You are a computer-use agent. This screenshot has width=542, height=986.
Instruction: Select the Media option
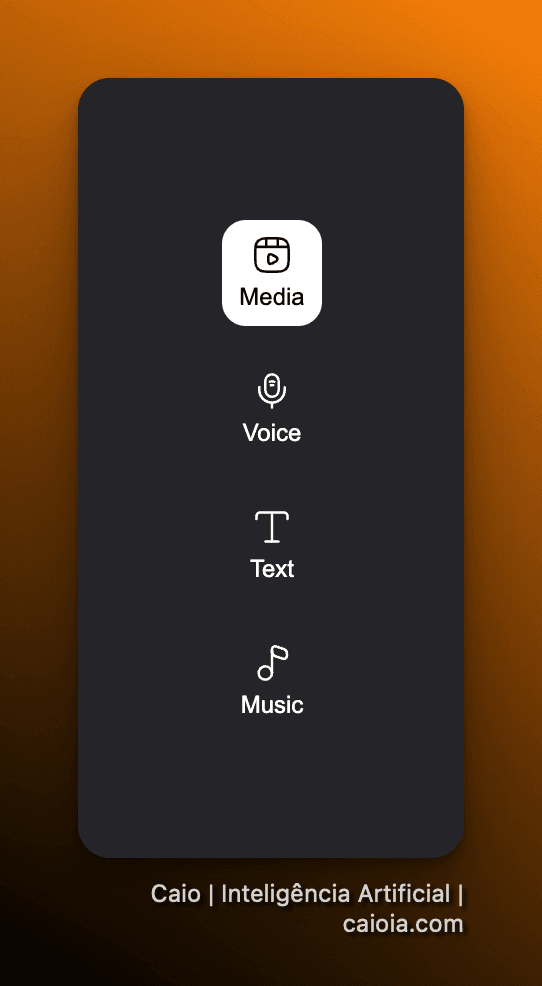[272, 273]
